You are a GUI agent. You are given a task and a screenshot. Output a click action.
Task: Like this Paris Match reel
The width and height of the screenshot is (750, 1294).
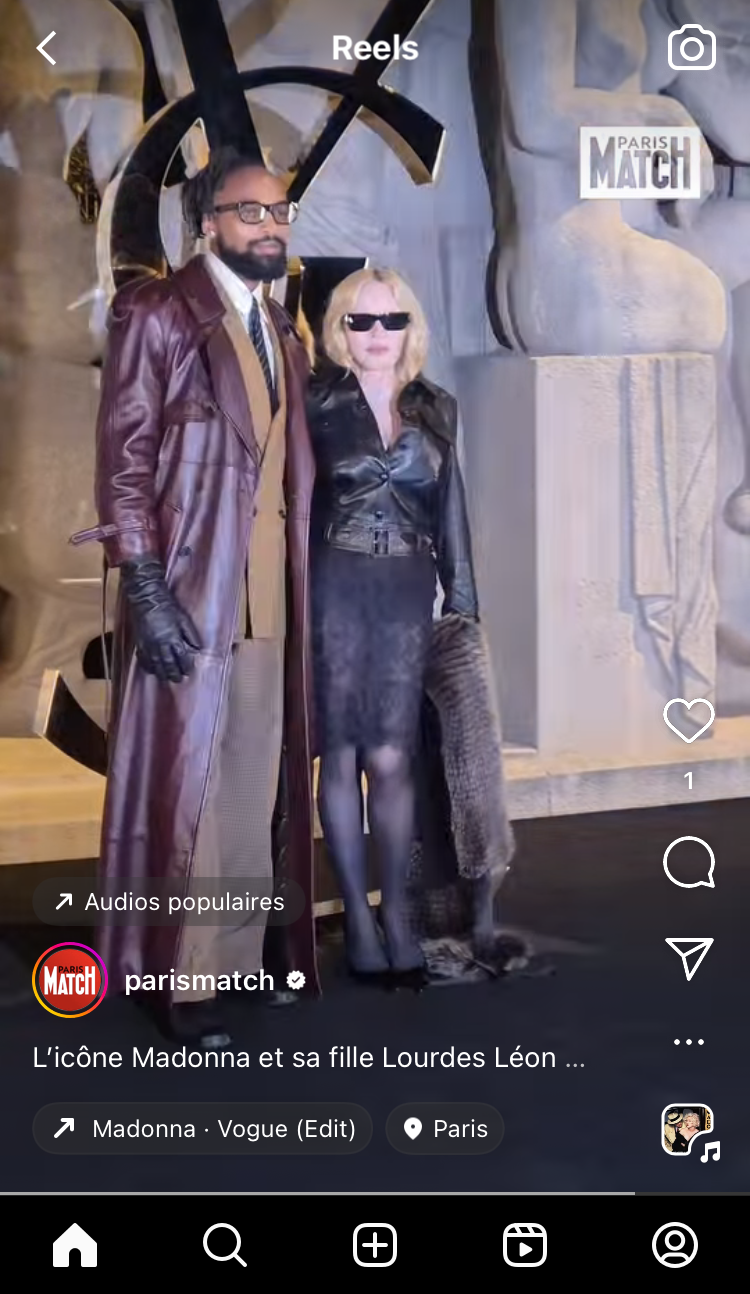(689, 720)
